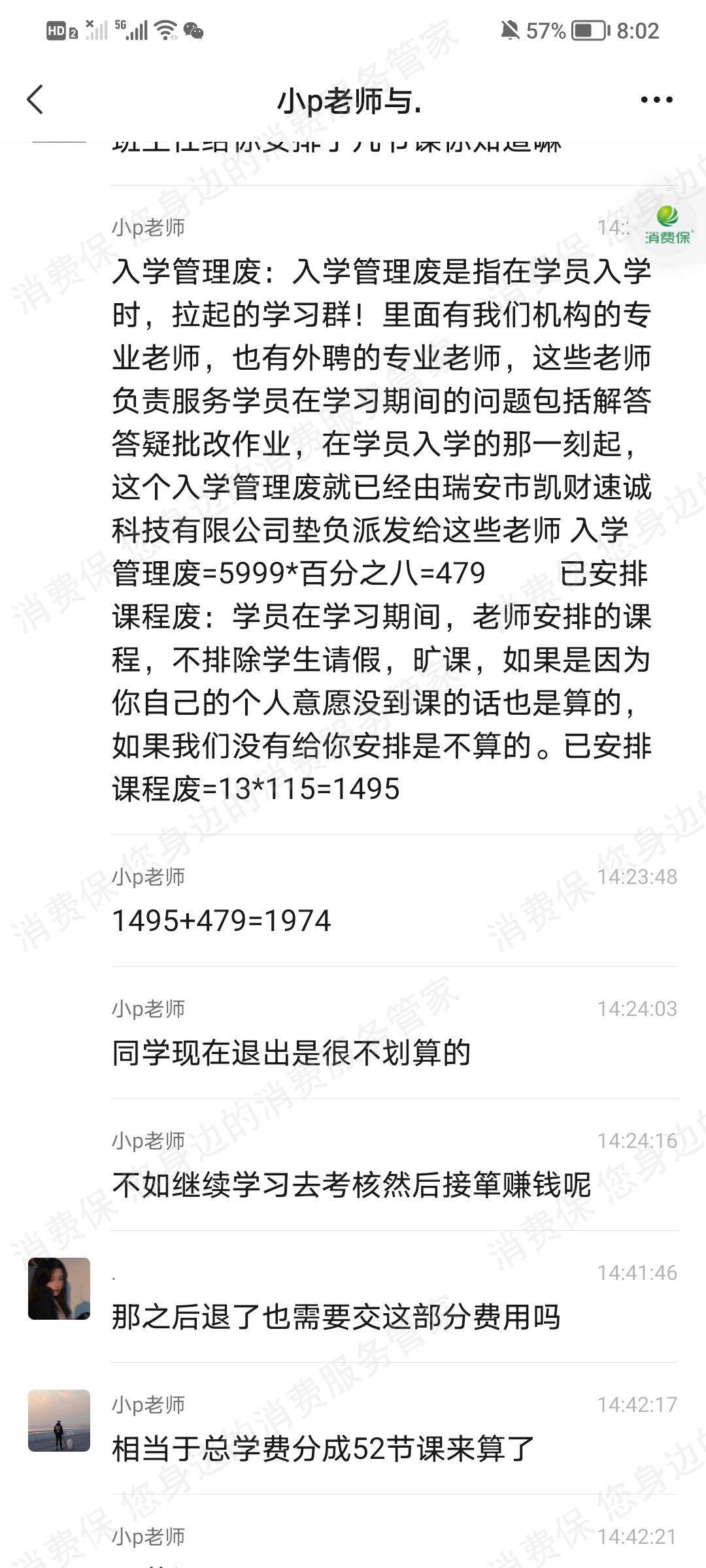This screenshot has height=1568, width=706.
Task: Open the message 同学现在退出是很不划算的
Action: (292, 1053)
